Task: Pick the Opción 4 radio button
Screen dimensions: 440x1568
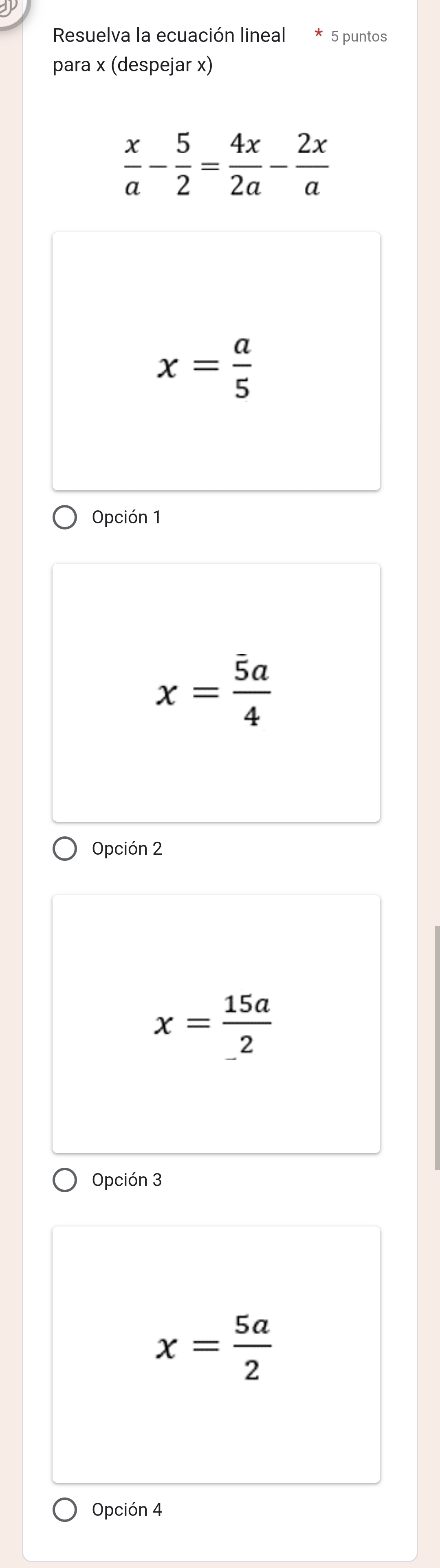Action: 65,1510
